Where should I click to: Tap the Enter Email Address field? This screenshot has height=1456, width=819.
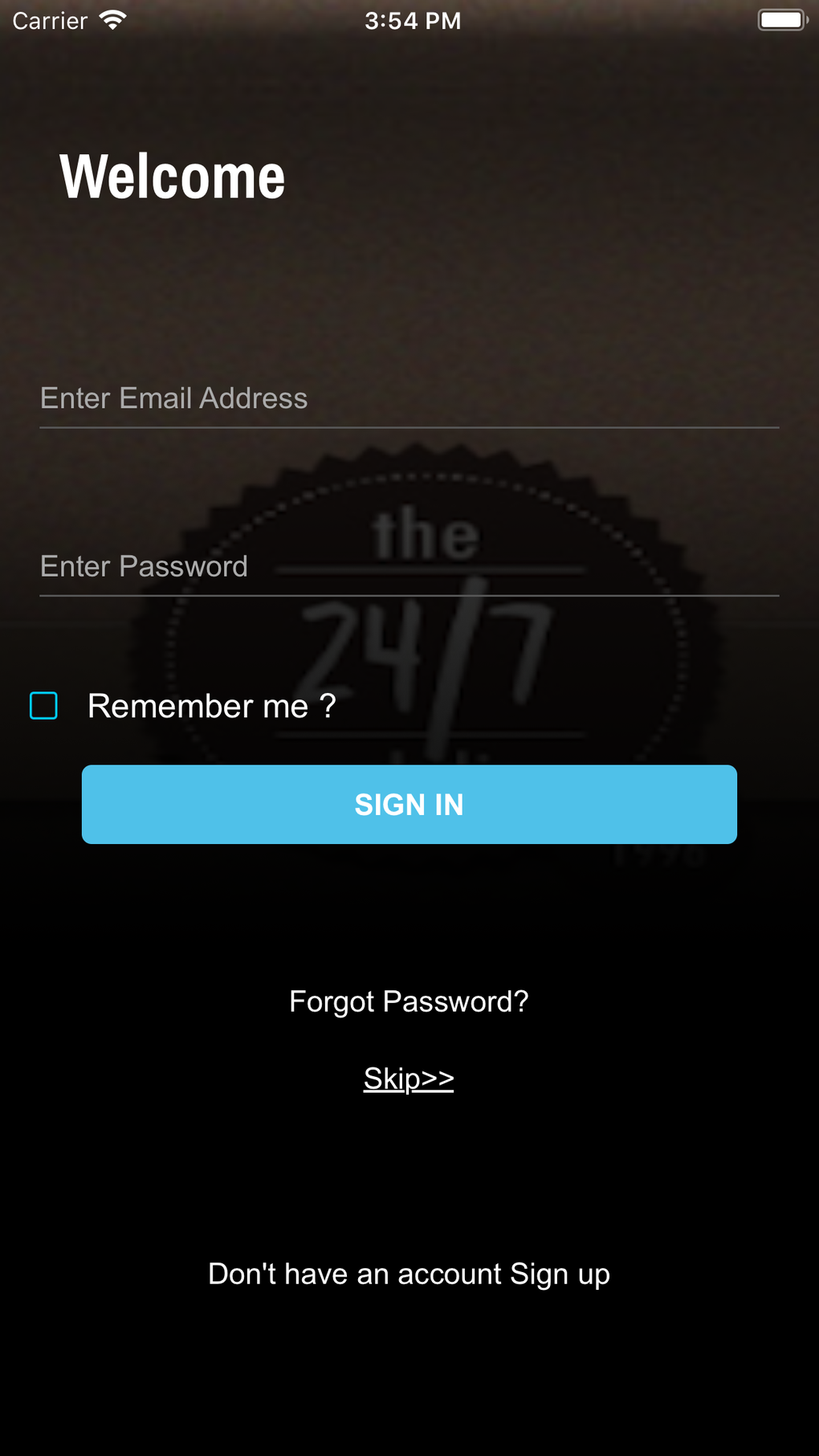click(x=408, y=398)
